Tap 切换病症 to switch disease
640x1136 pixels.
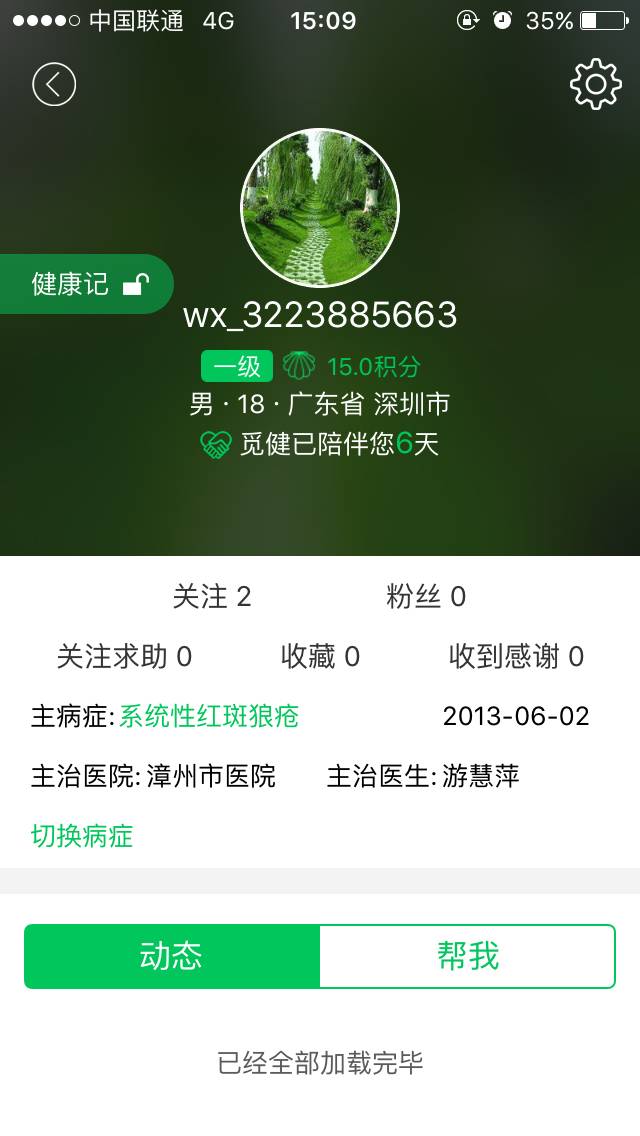[x=82, y=836]
